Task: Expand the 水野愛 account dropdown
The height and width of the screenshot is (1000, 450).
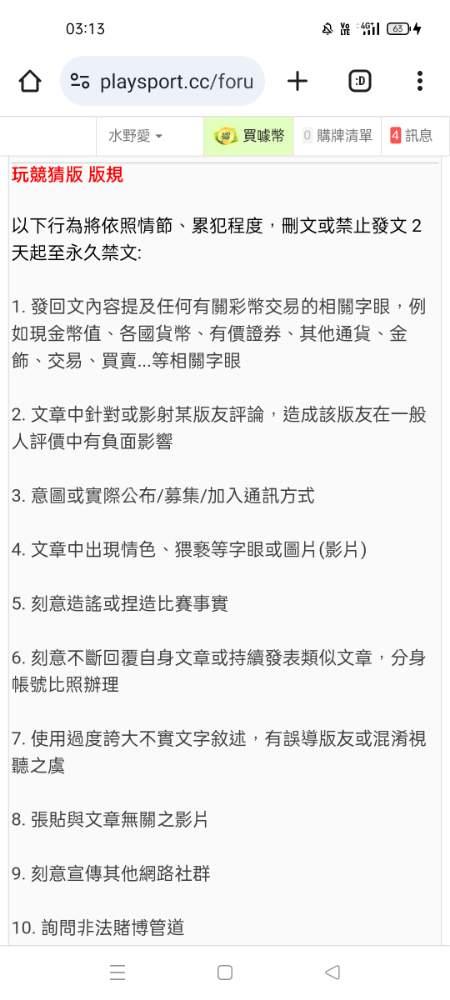Action: pyautogui.click(x=135, y=136)
